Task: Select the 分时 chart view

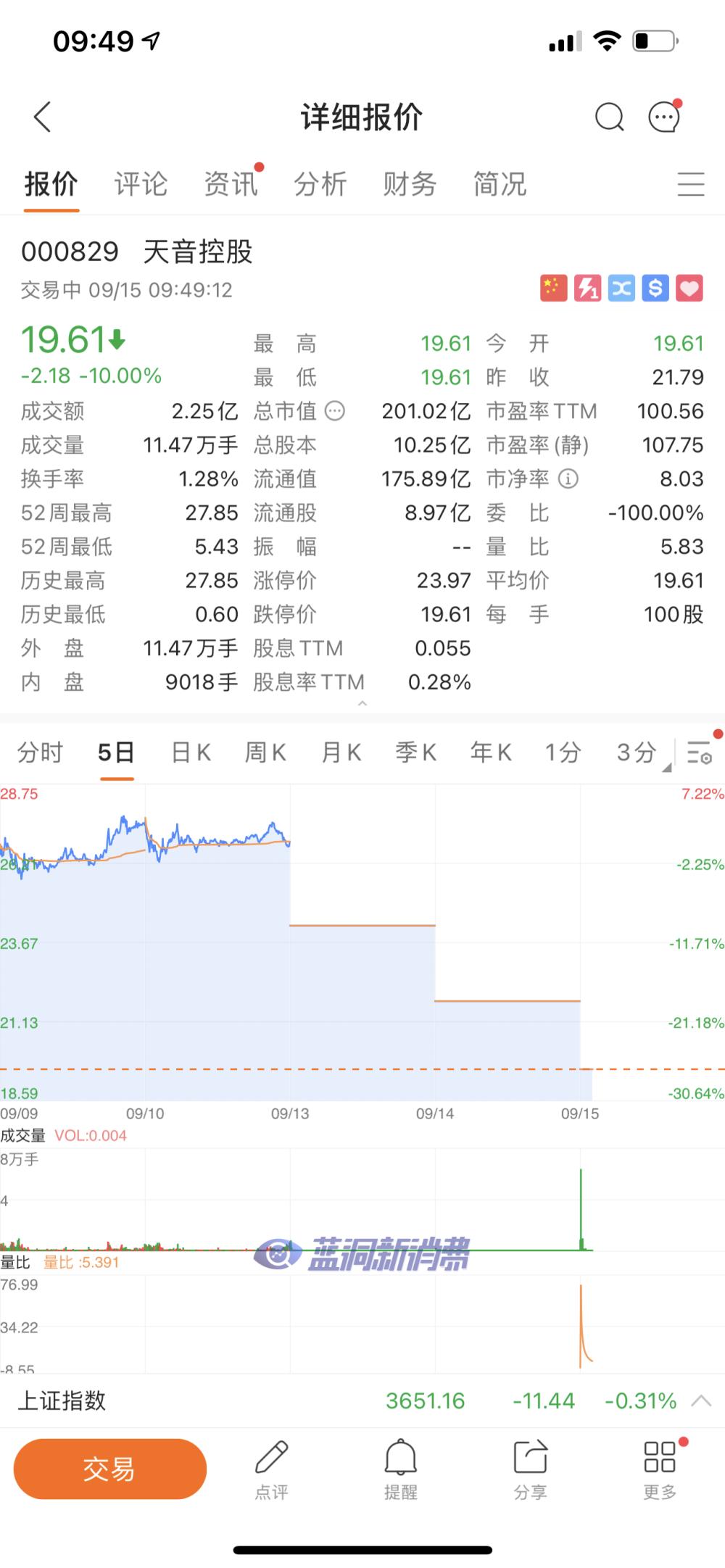Action: [x=41, y=752]
